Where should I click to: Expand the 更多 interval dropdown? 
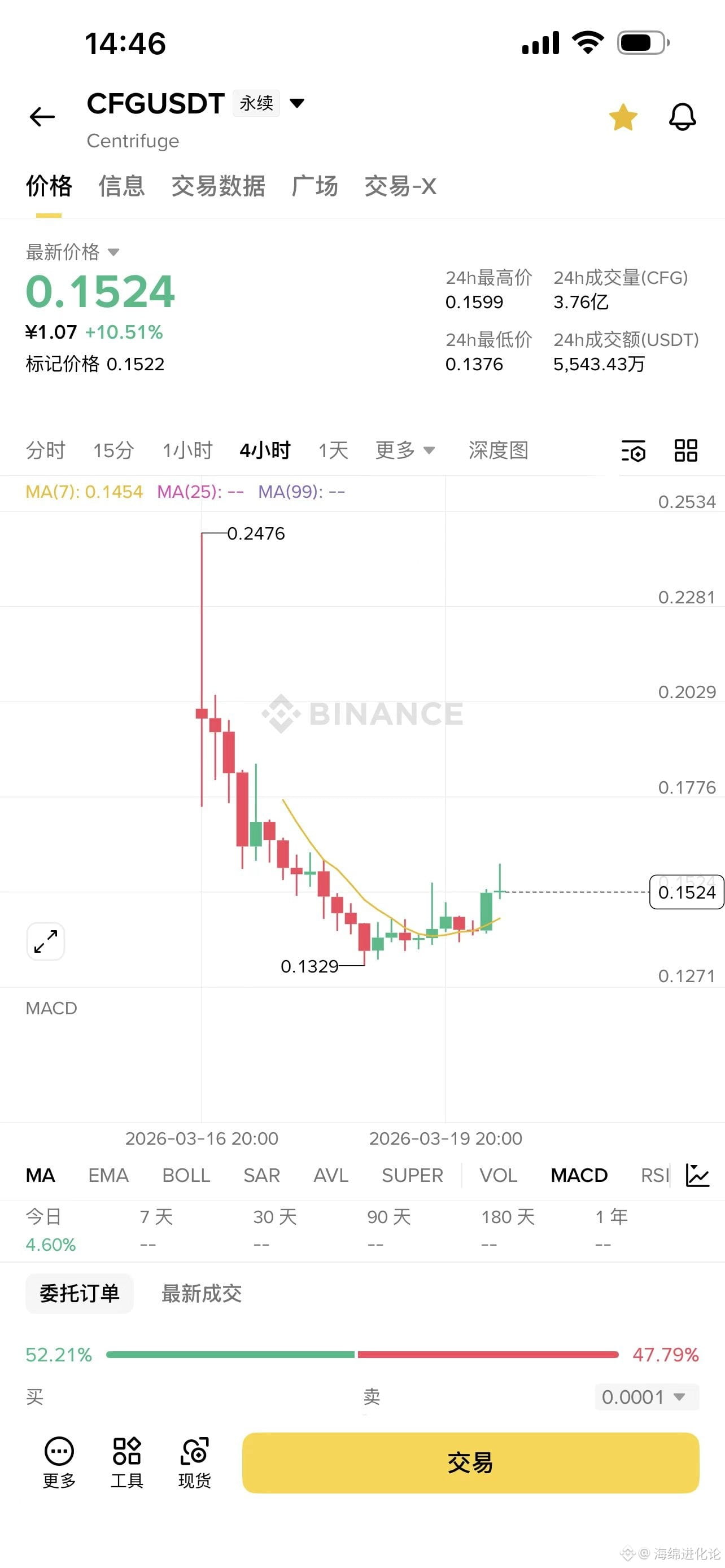[x=404, y=450]
